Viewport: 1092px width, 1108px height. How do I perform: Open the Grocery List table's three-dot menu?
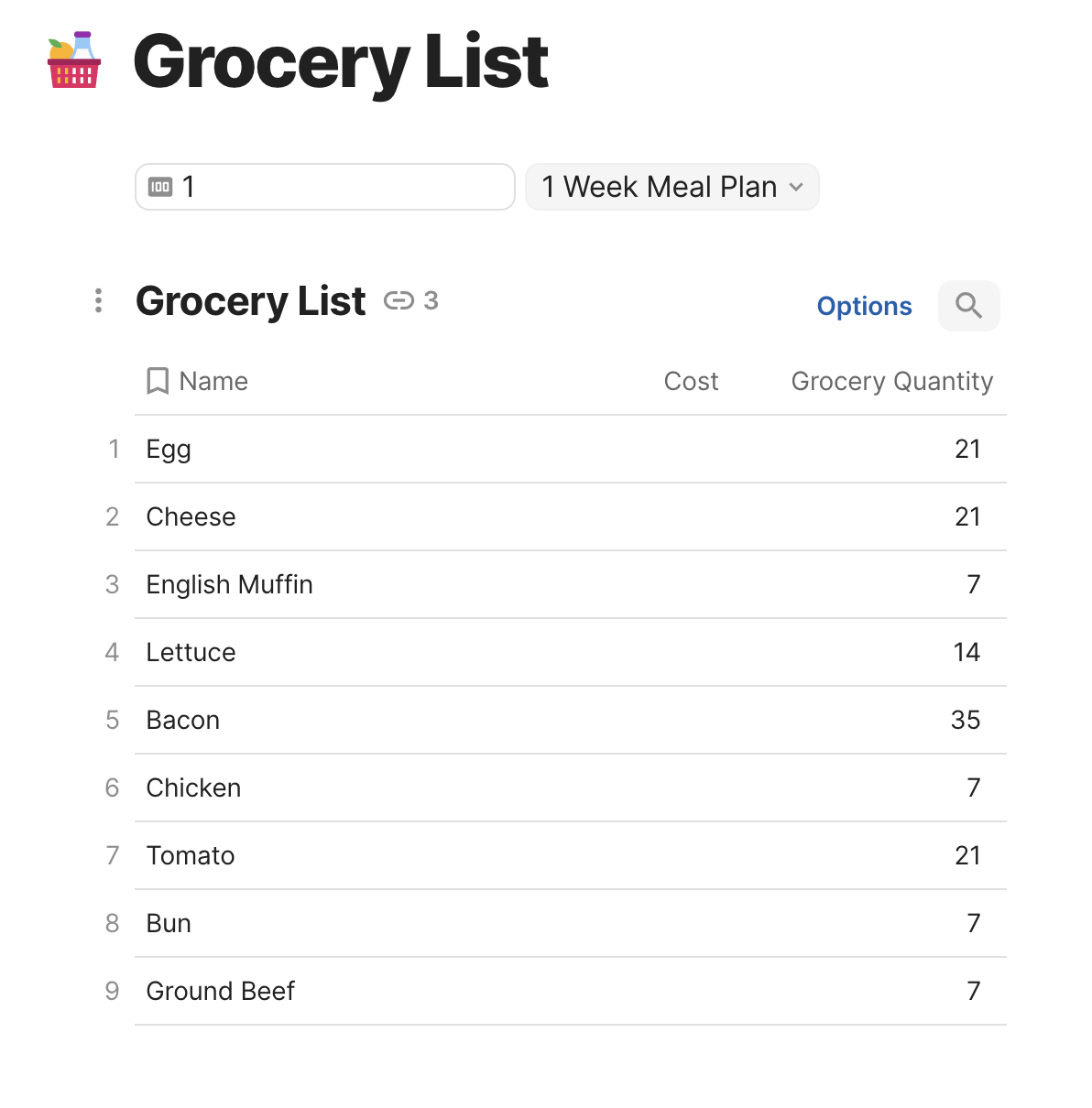coord(98,300)
